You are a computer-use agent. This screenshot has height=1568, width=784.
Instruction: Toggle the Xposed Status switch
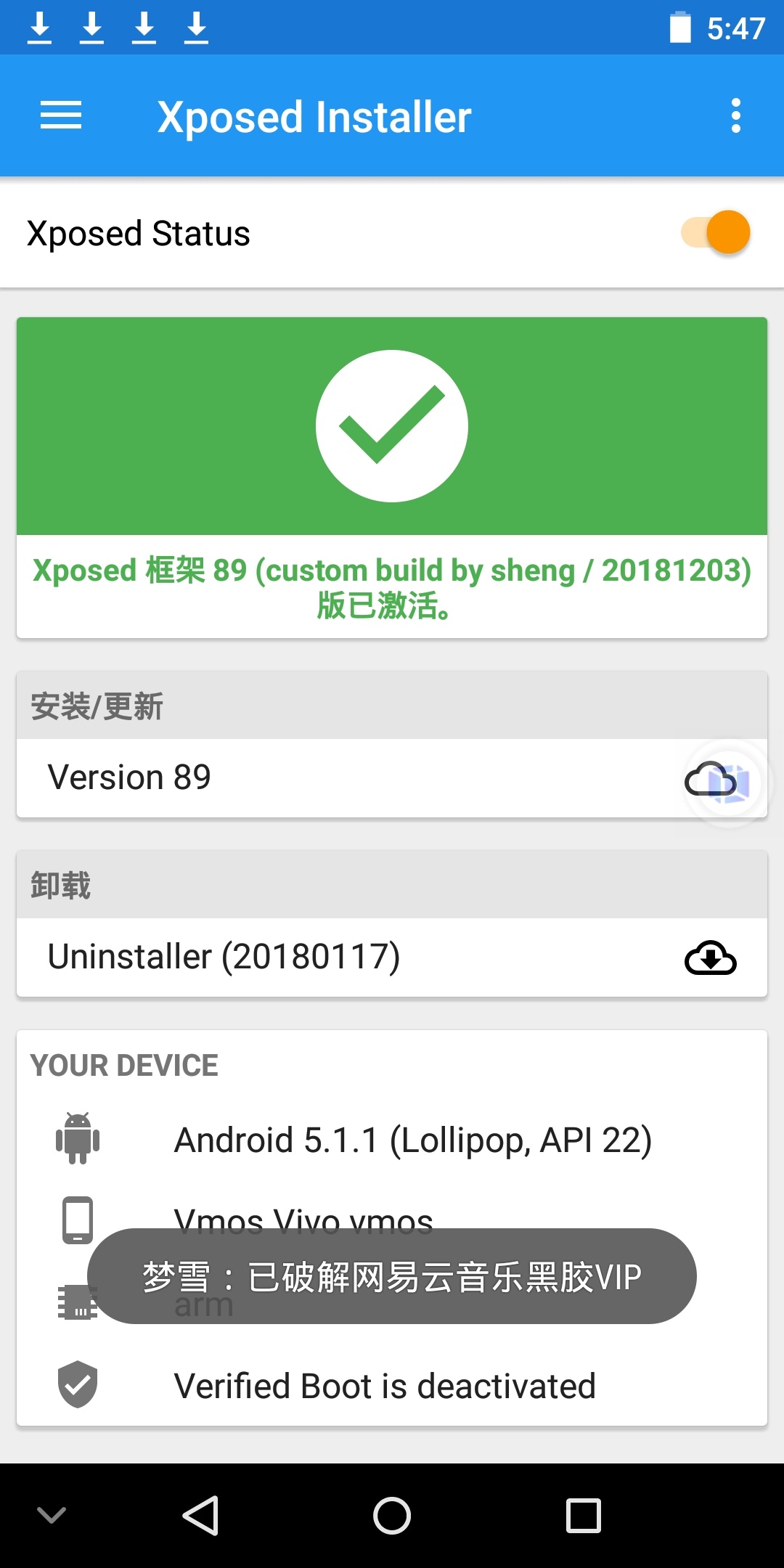(x=716, y=233)
